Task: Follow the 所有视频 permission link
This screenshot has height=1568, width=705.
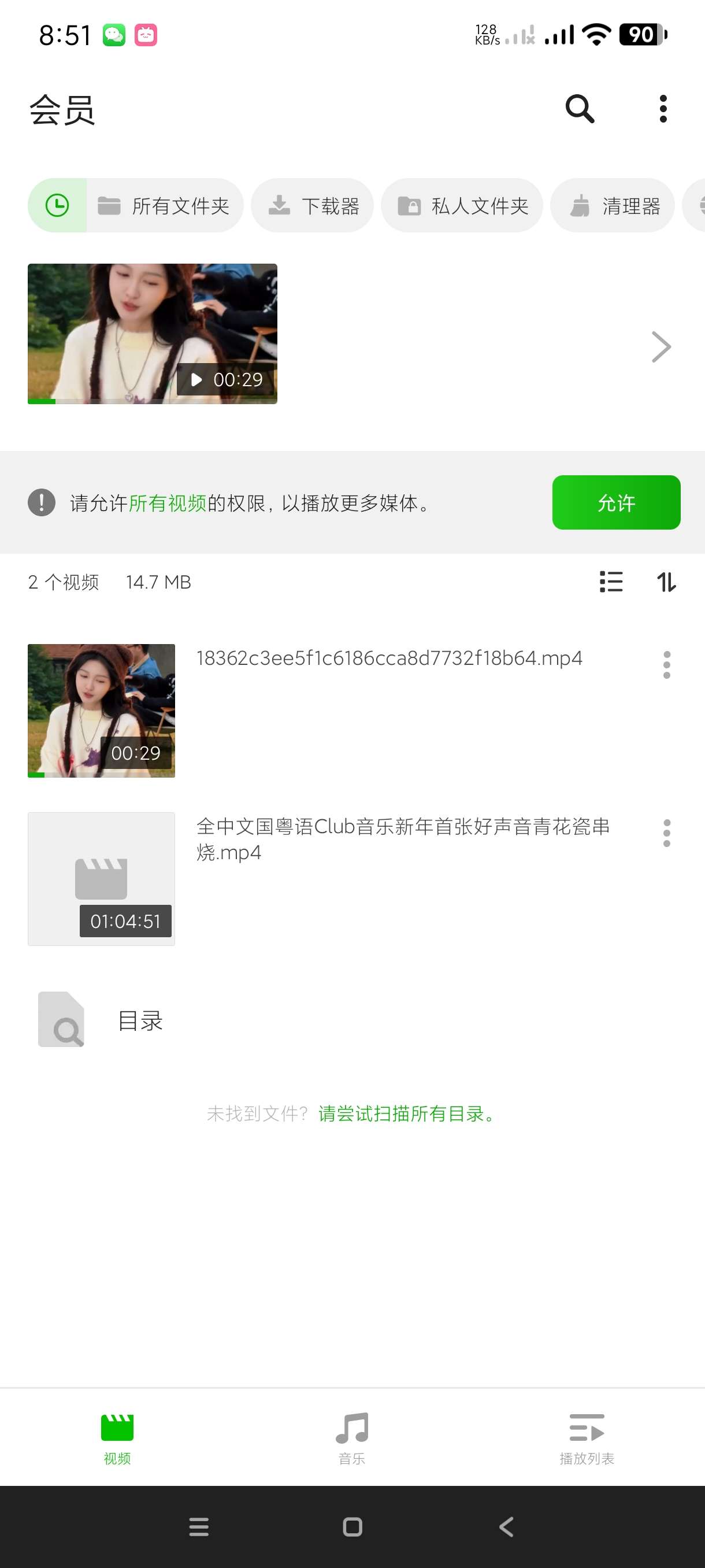Action: point(168,504)
